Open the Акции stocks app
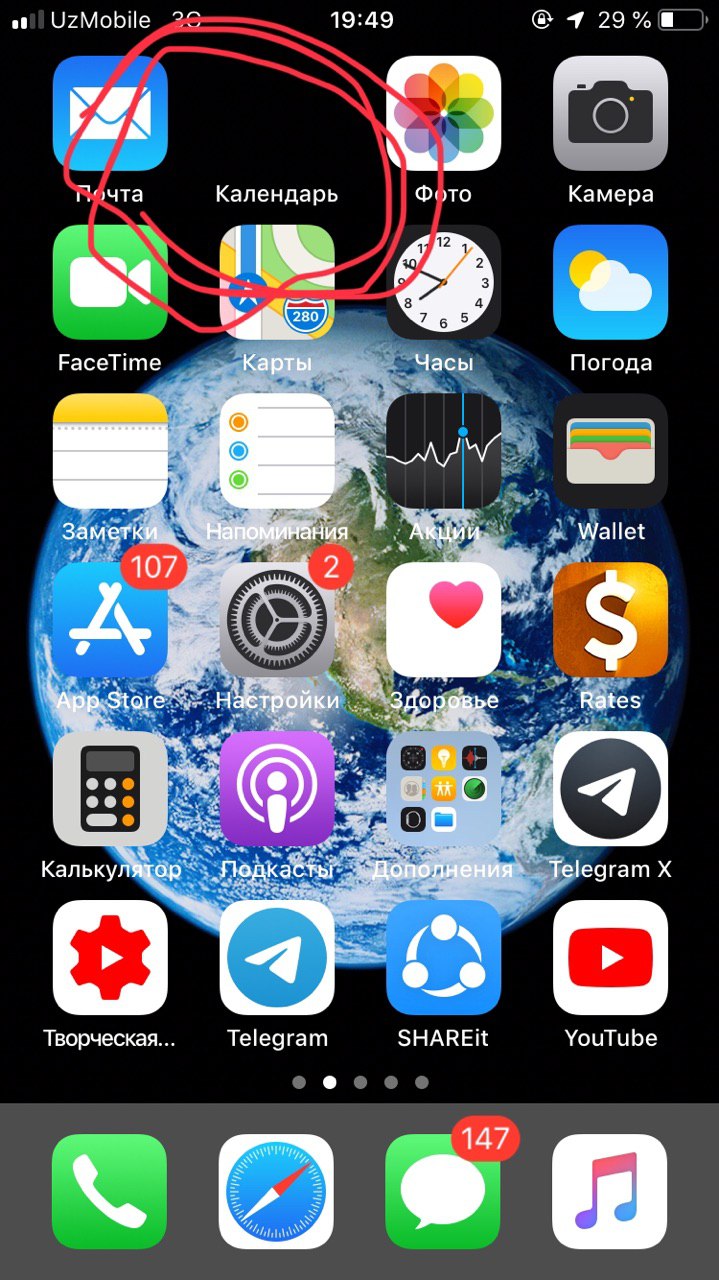Image resolution: width=719 pixels, height=1280 pixels. pos(443,451)
